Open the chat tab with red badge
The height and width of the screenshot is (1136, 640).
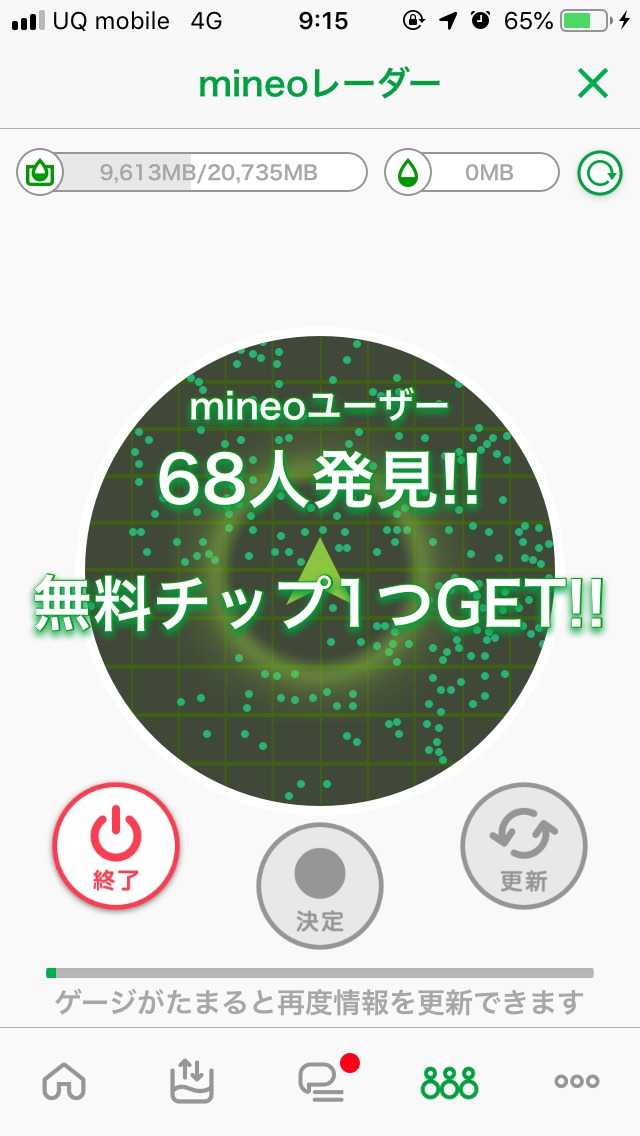click(322, 1081)
